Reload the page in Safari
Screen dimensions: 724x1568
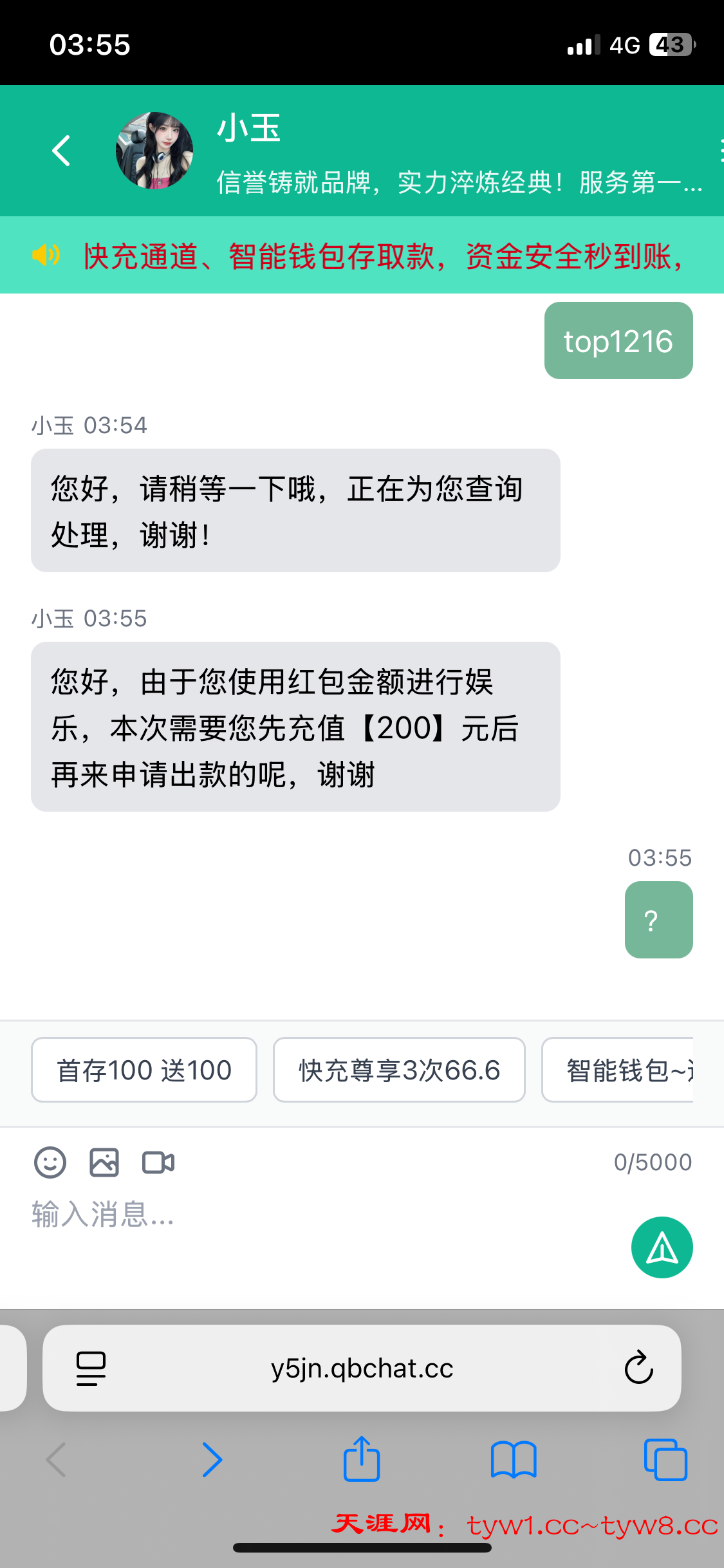638,1368
